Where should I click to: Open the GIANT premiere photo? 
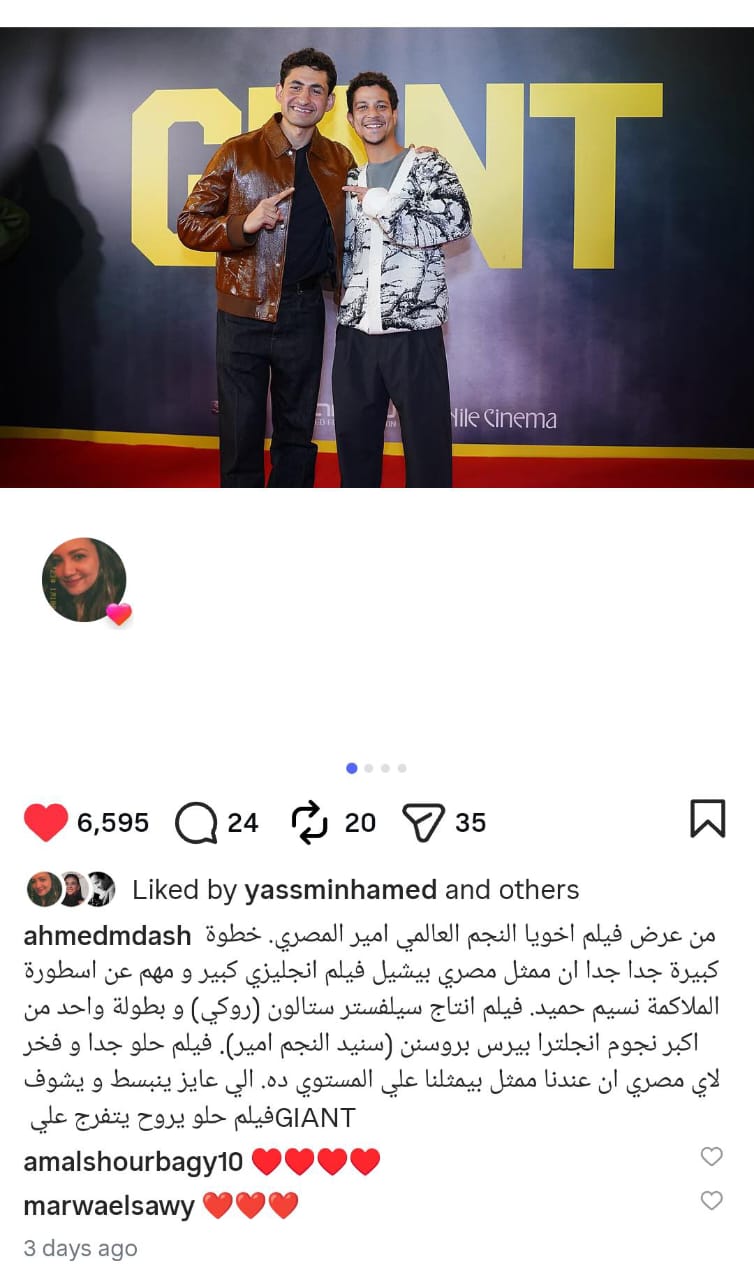(x=377, y=257)
